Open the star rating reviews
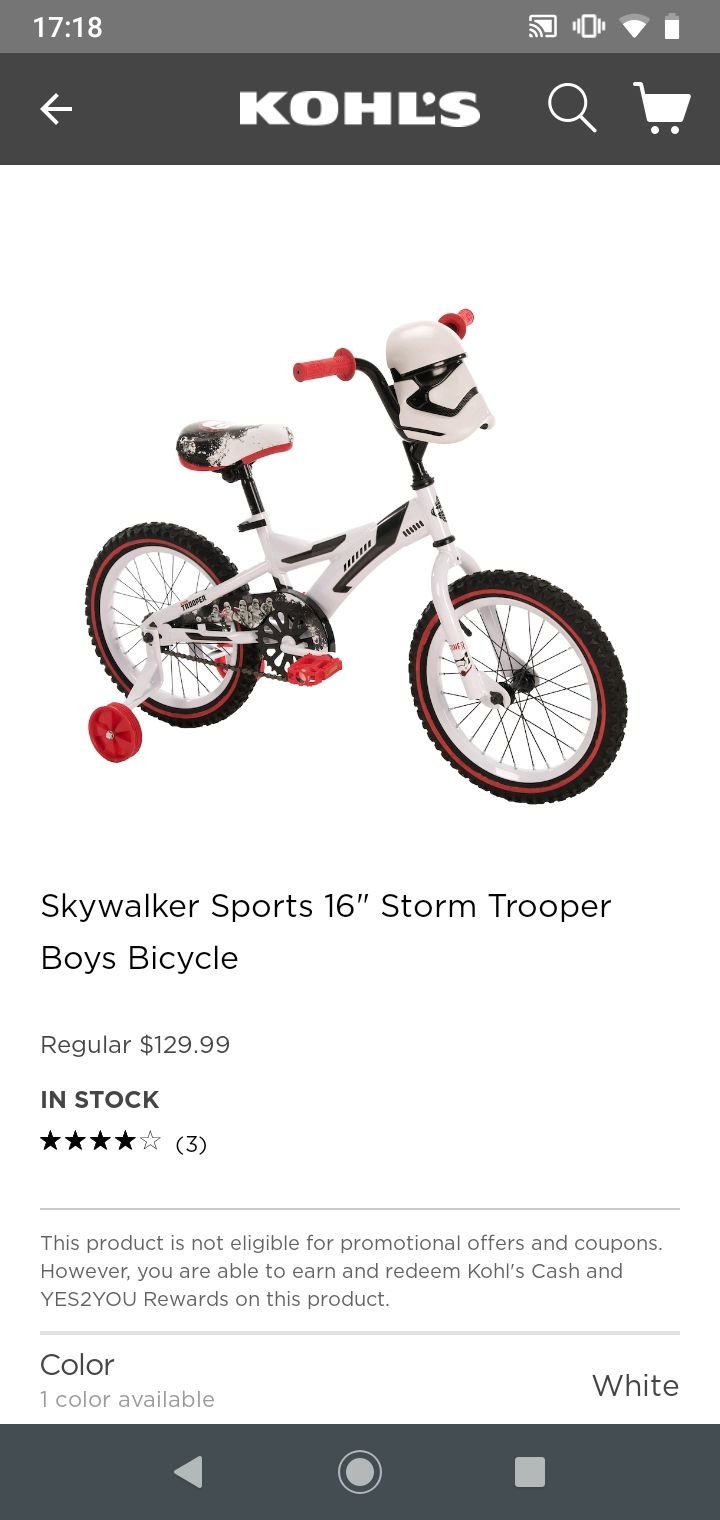 point(123,1143)
